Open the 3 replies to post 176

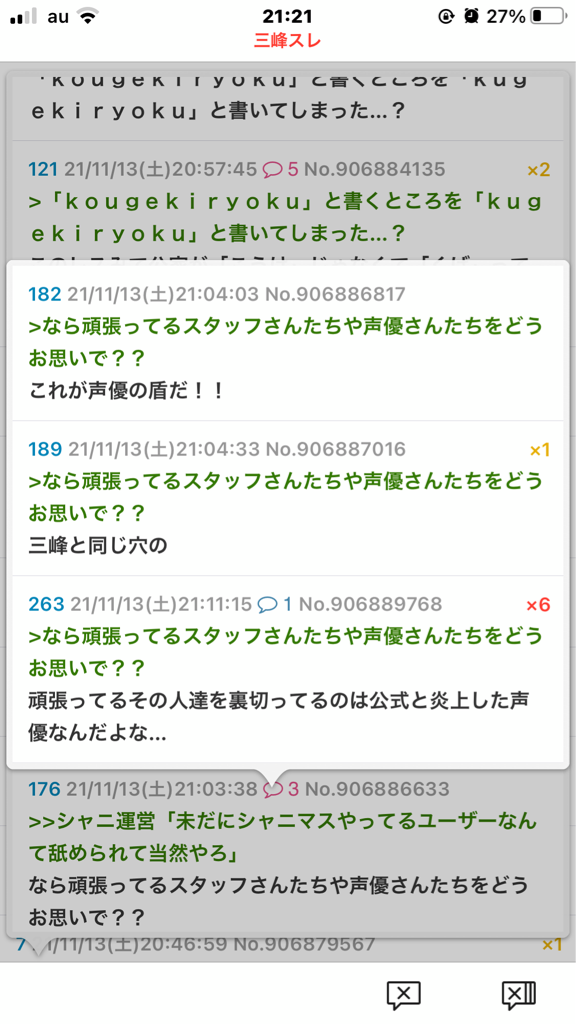coord(281,789)
